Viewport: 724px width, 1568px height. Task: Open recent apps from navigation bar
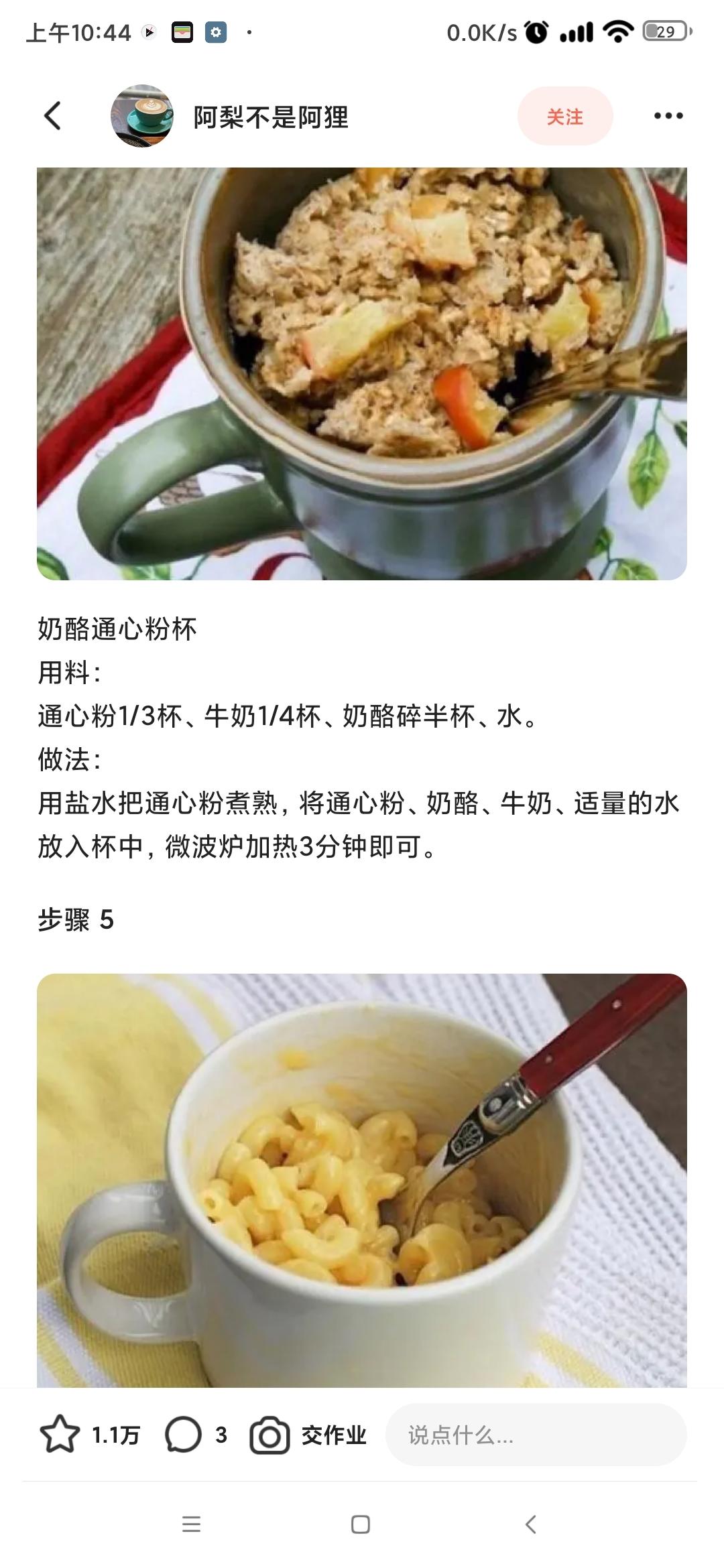[x=192, y=1525]
